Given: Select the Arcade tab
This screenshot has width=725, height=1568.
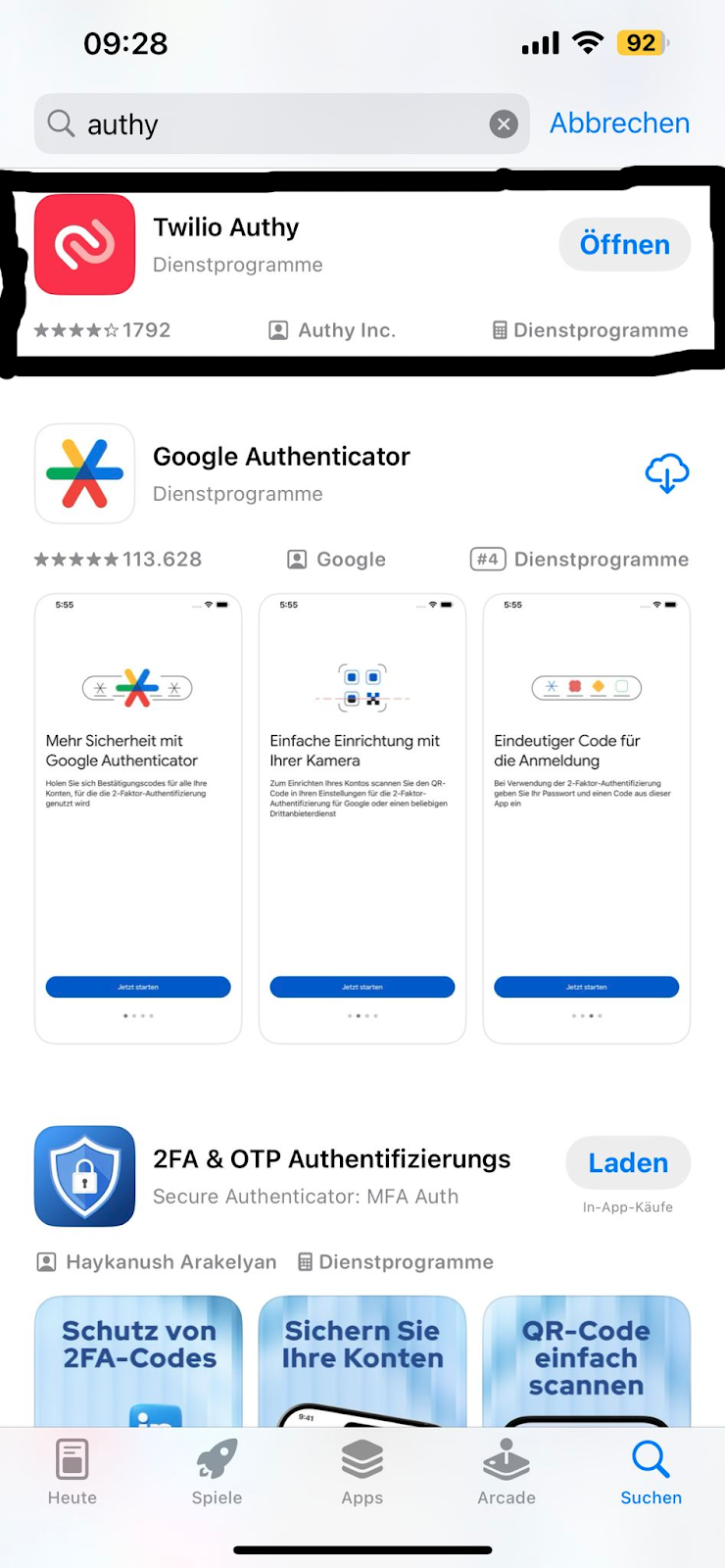Looking at the screenshot, I should [x=507, y=1471].
